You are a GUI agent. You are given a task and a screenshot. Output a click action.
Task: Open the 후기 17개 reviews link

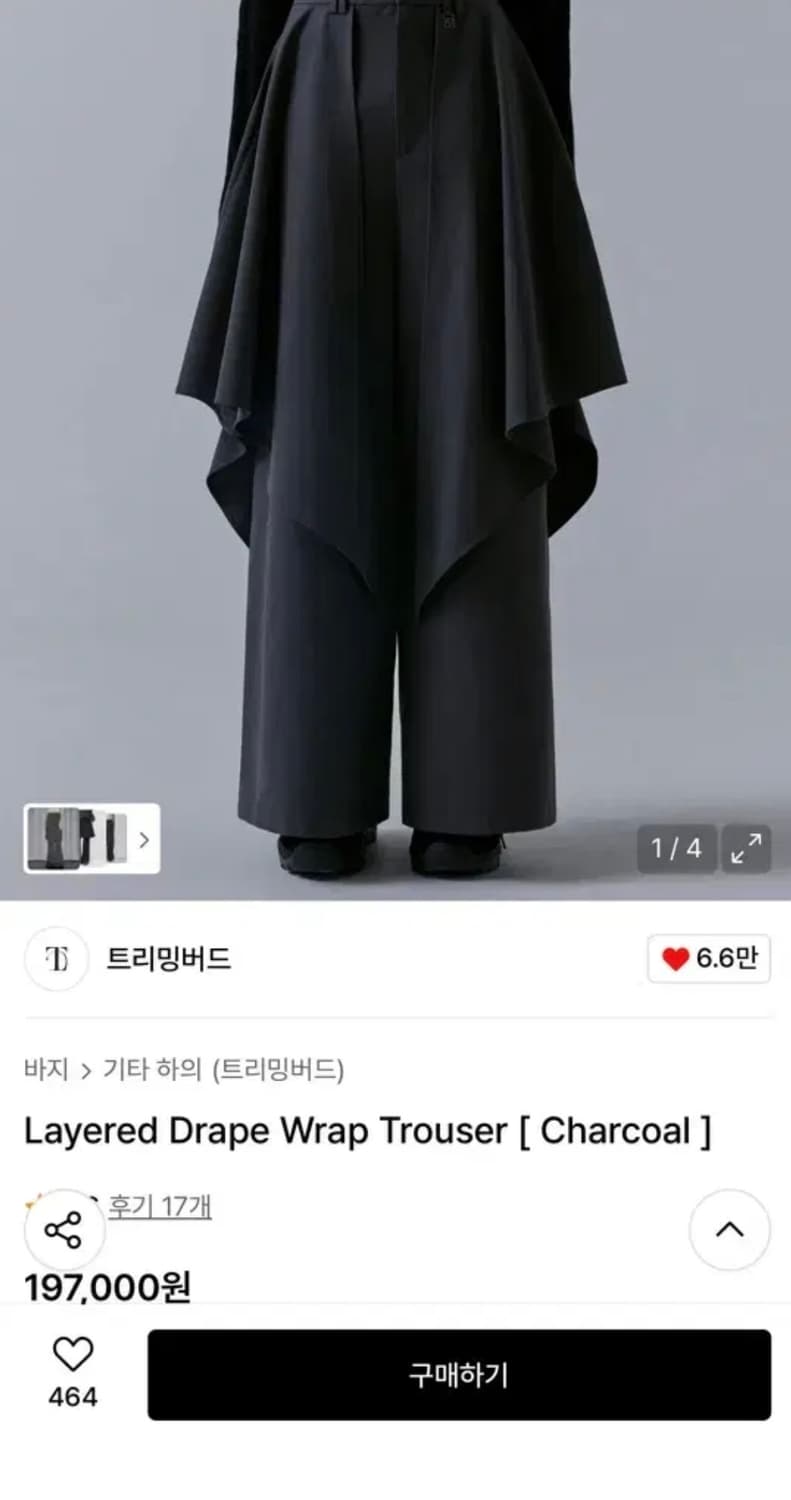coord(160,1208)
